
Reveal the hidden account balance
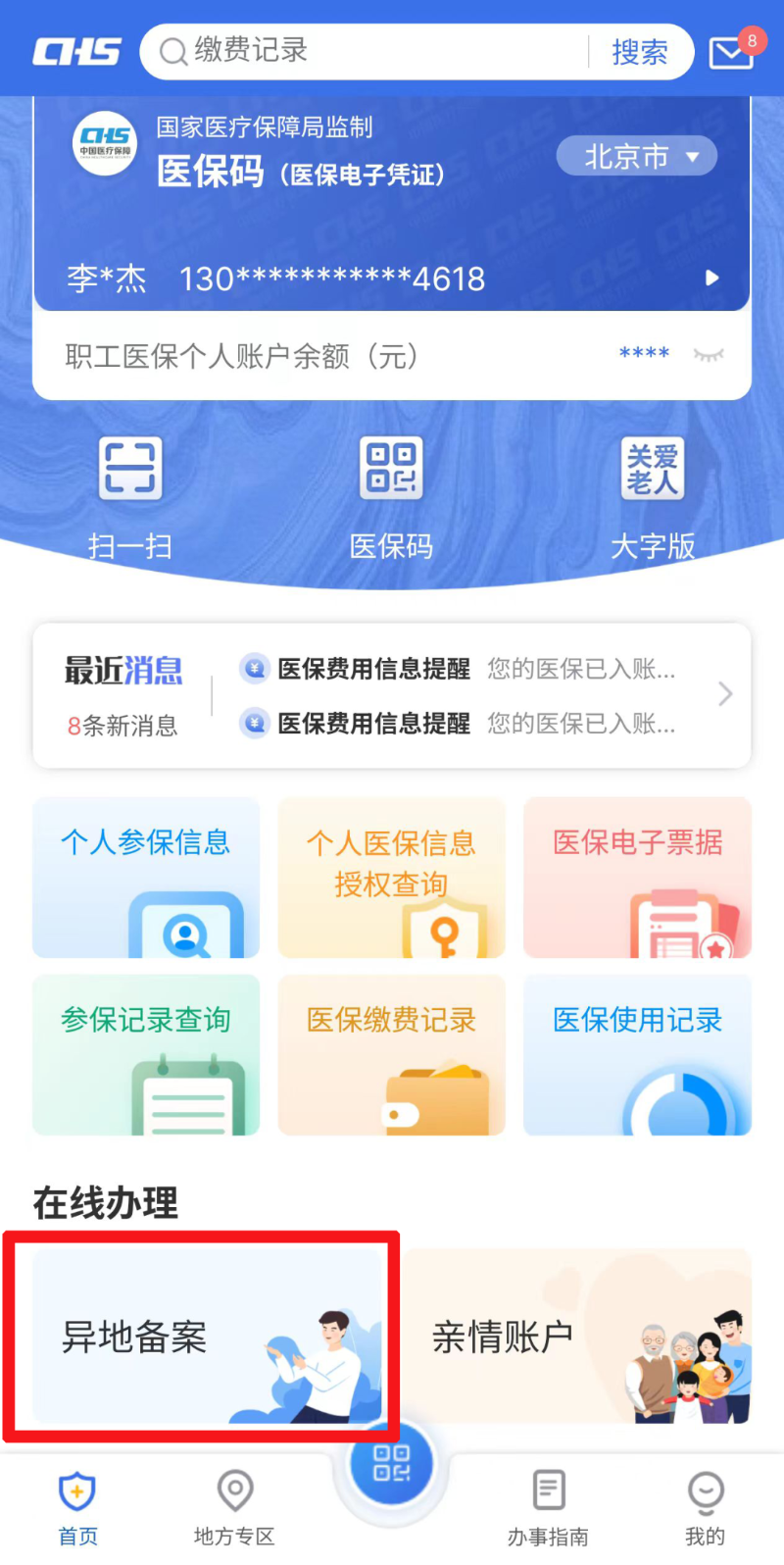pos(708,355)
